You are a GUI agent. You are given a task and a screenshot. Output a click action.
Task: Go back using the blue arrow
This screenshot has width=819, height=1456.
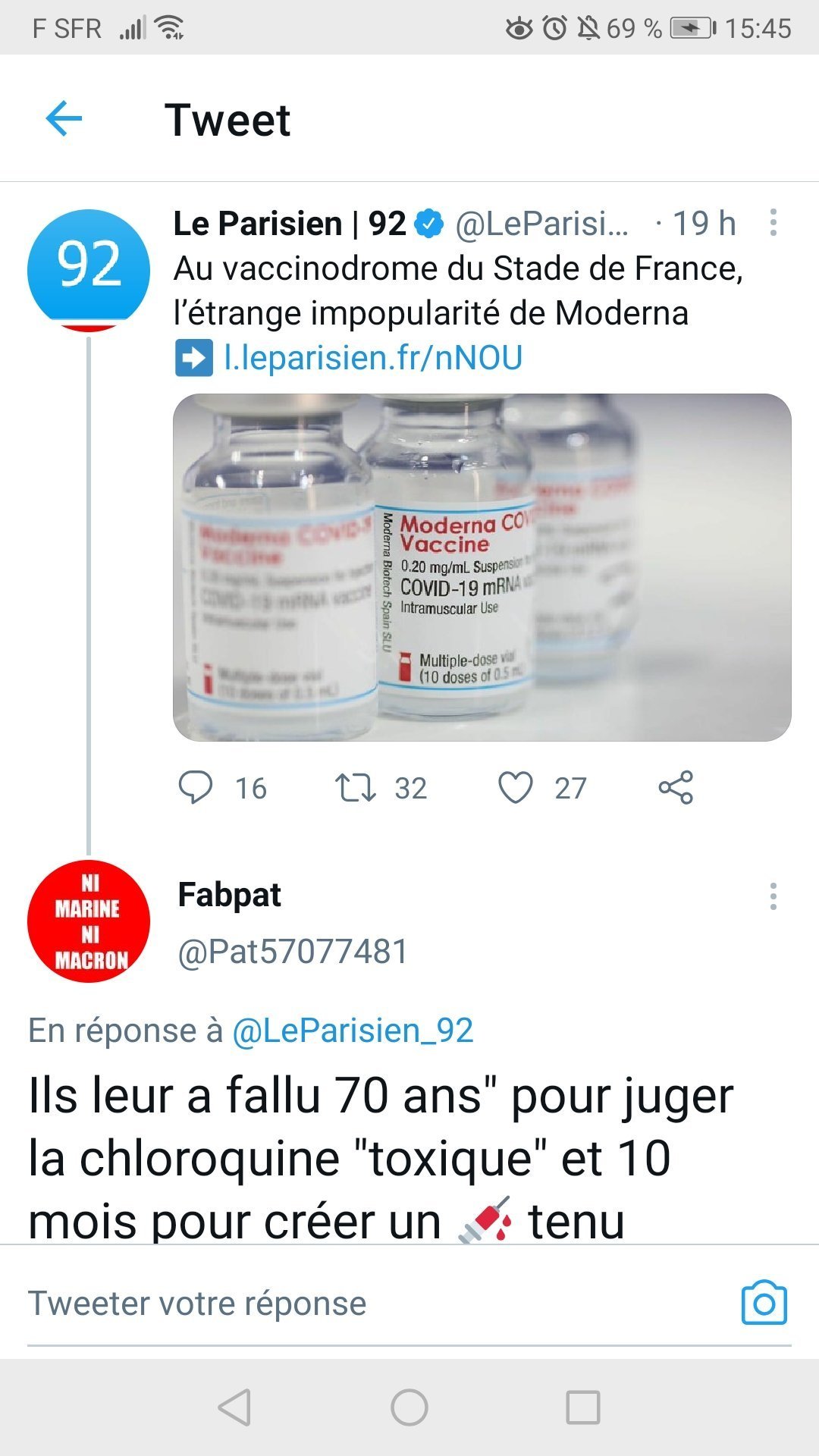(x=64, y=119)
